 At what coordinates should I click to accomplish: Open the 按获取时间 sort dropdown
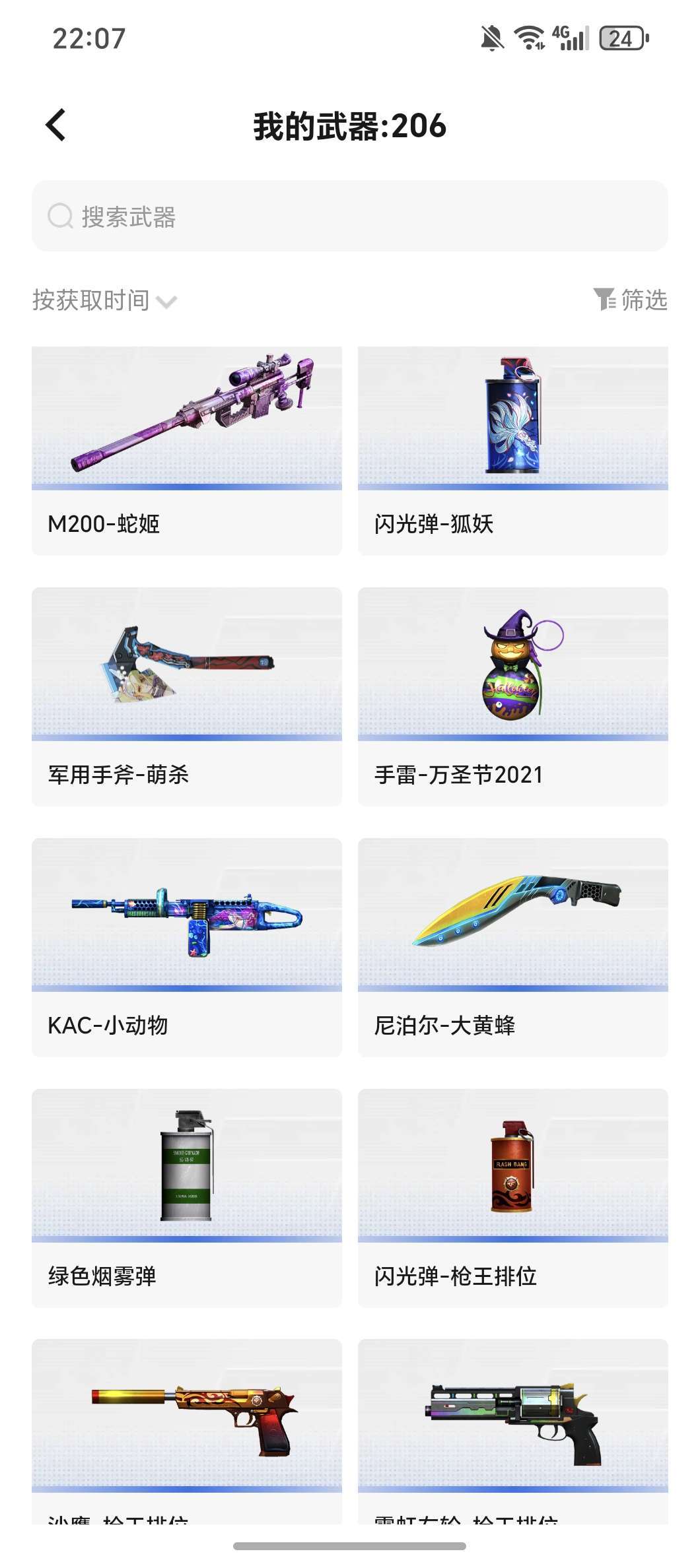92,301
